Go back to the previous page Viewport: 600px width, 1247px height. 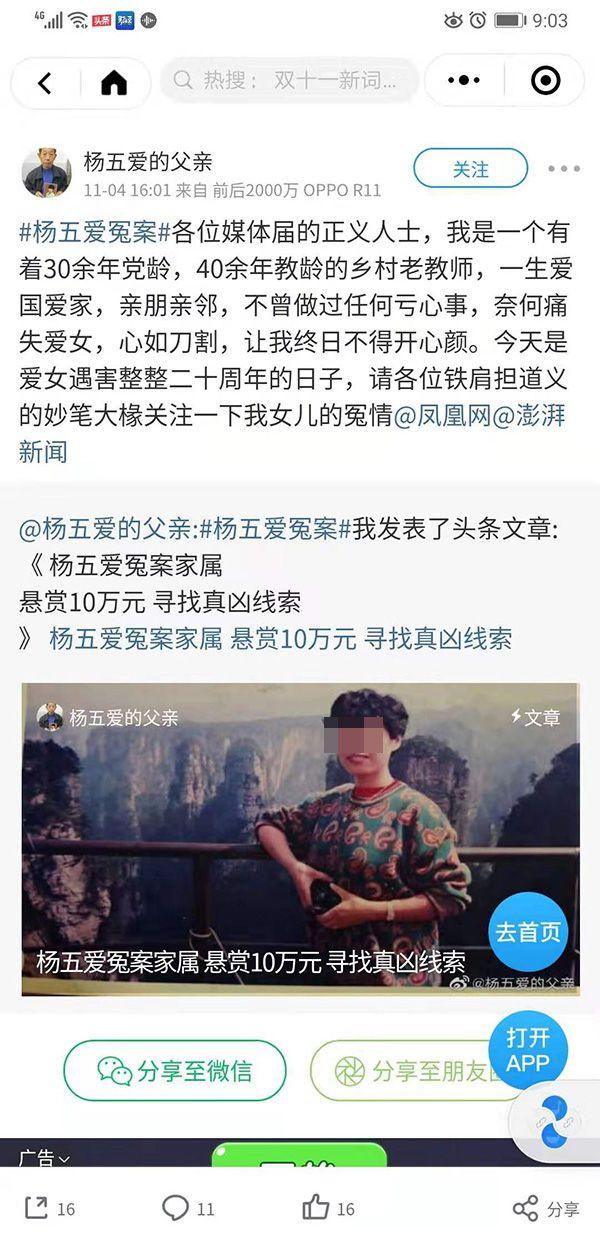(x=44, y=82)
